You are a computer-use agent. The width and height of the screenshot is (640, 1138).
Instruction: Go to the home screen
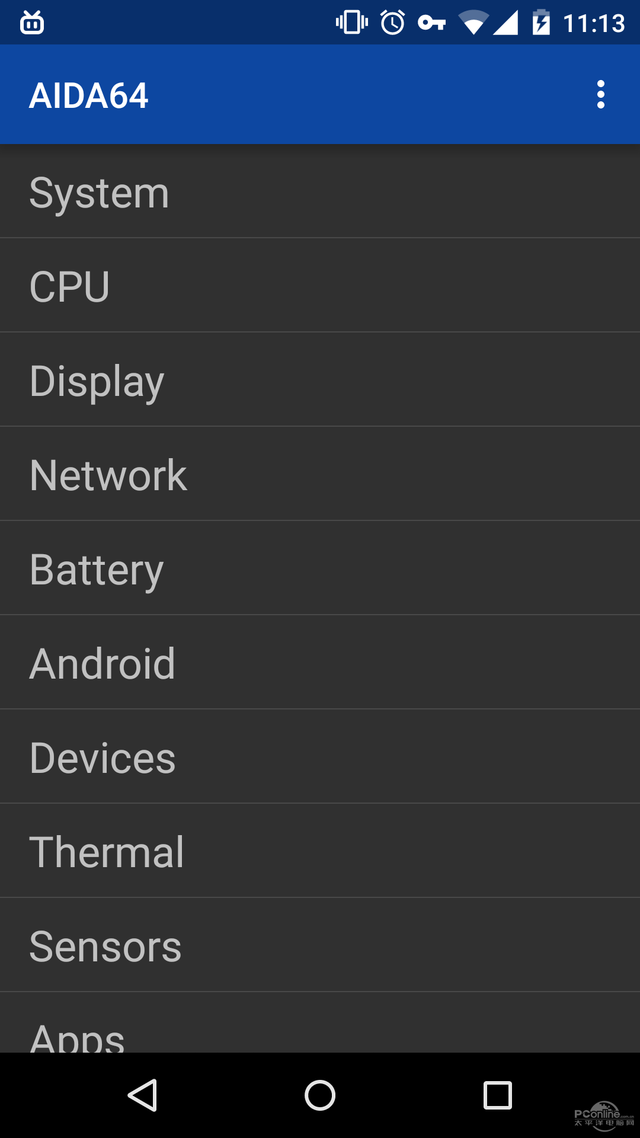(x=320, y=1095)
